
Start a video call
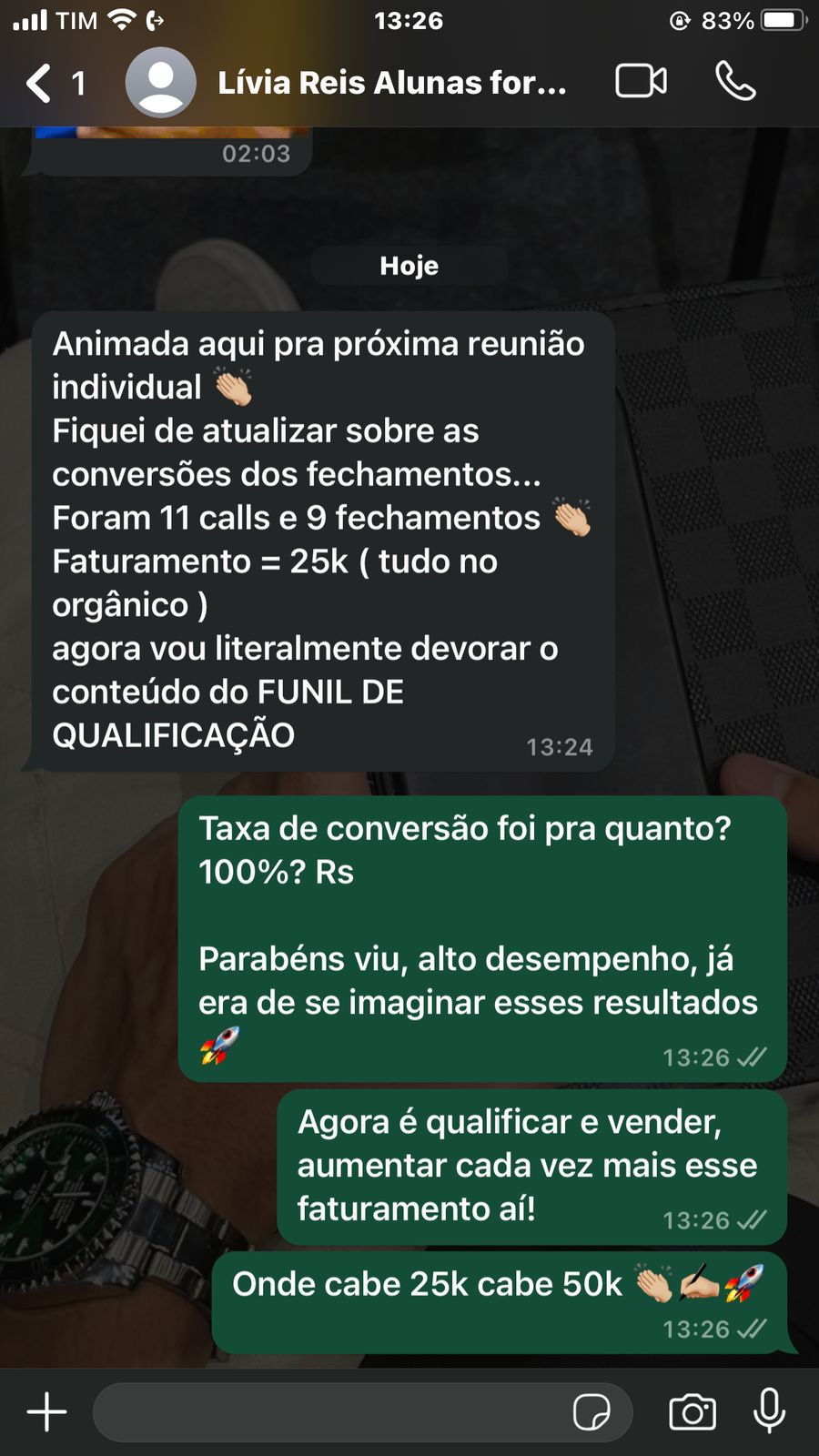coord(641,81)
